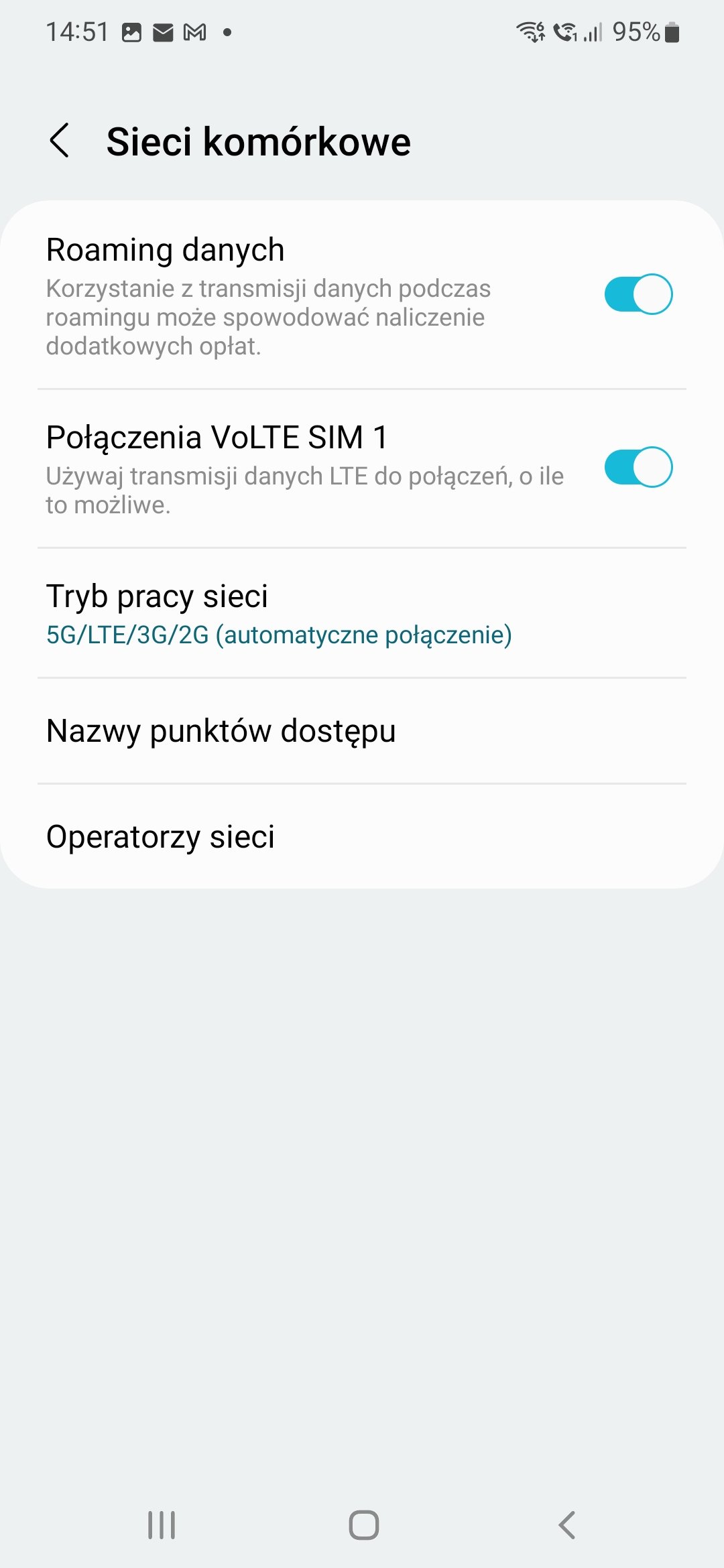This screenshot has height=1568, width=724.
Task: Tap the system home button
Action: (x=363, y=1525)
